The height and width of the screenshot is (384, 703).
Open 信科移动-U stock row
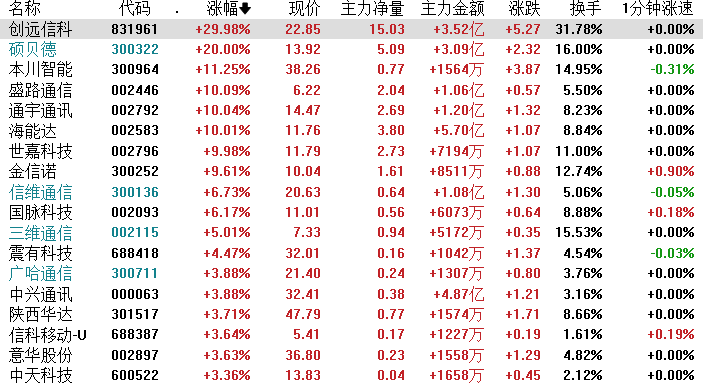[x=352, y=335]
